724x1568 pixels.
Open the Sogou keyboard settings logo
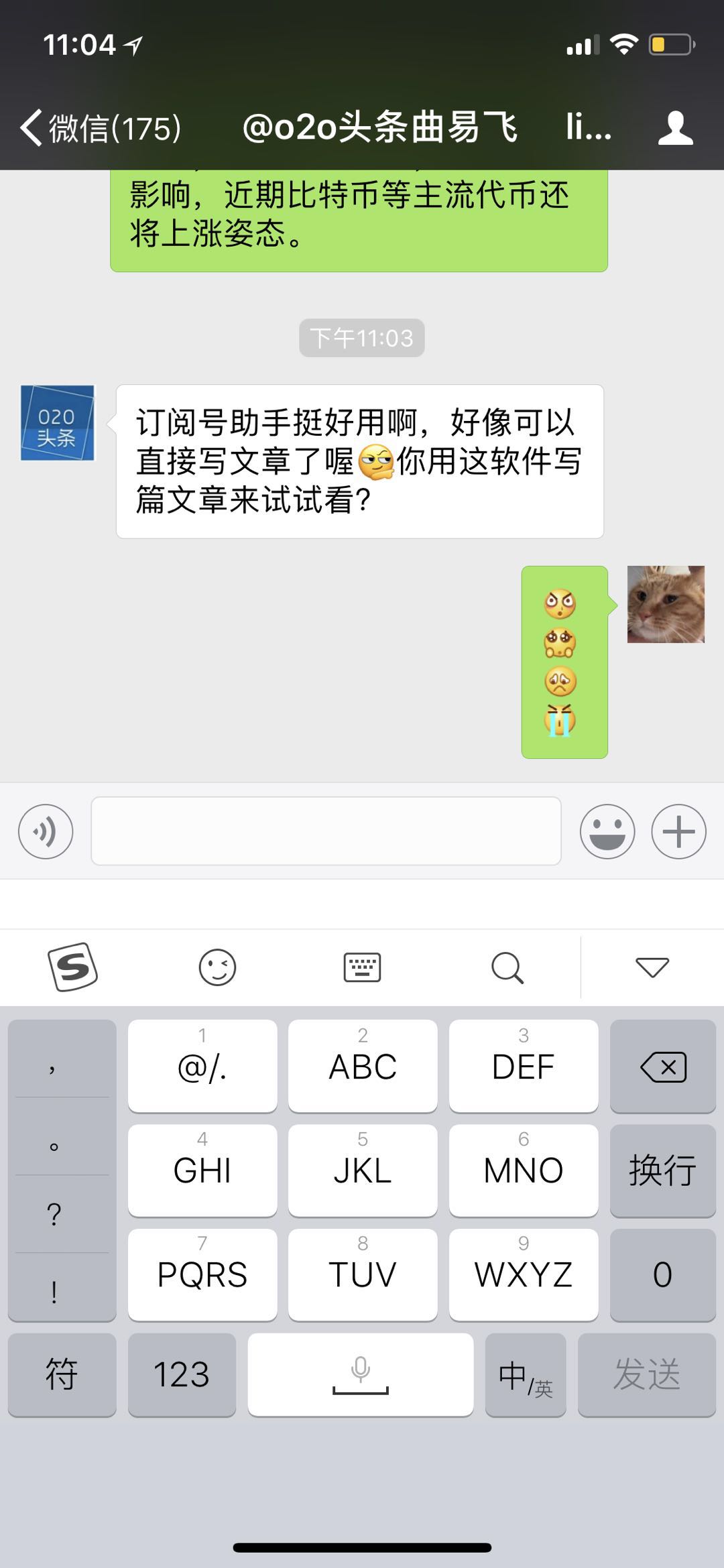[x=72, y=967]
